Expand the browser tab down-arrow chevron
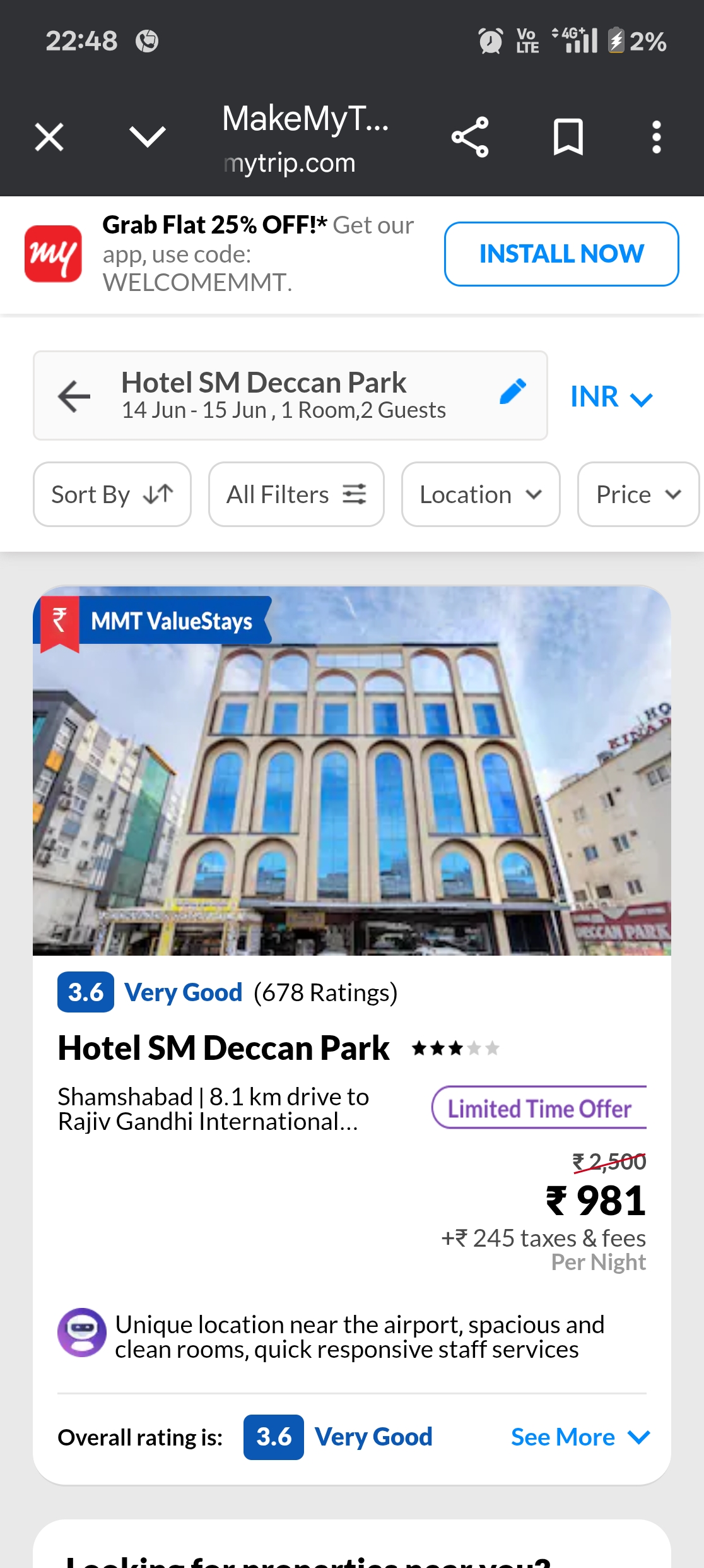The width and height of the screenshot is (704, 1568). tap(147, 136)
